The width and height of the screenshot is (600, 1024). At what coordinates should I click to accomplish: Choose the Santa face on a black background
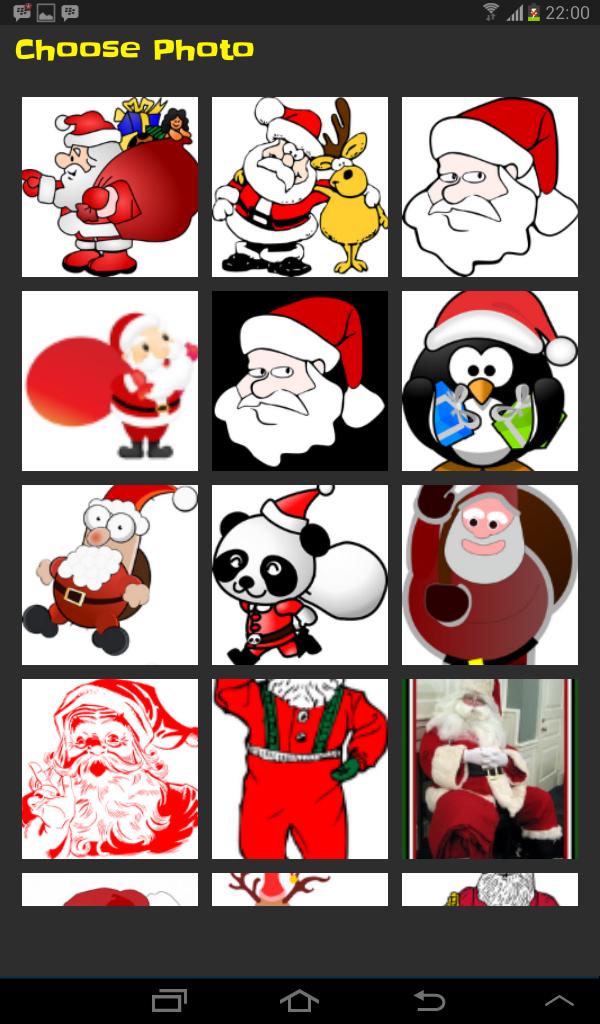pyautogui.click(x=300, y=381)
